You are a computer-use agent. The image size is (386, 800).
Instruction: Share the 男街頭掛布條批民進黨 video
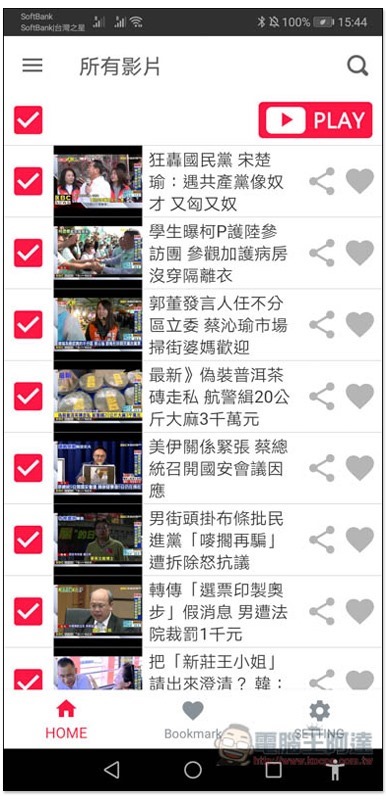coord(322,540)
